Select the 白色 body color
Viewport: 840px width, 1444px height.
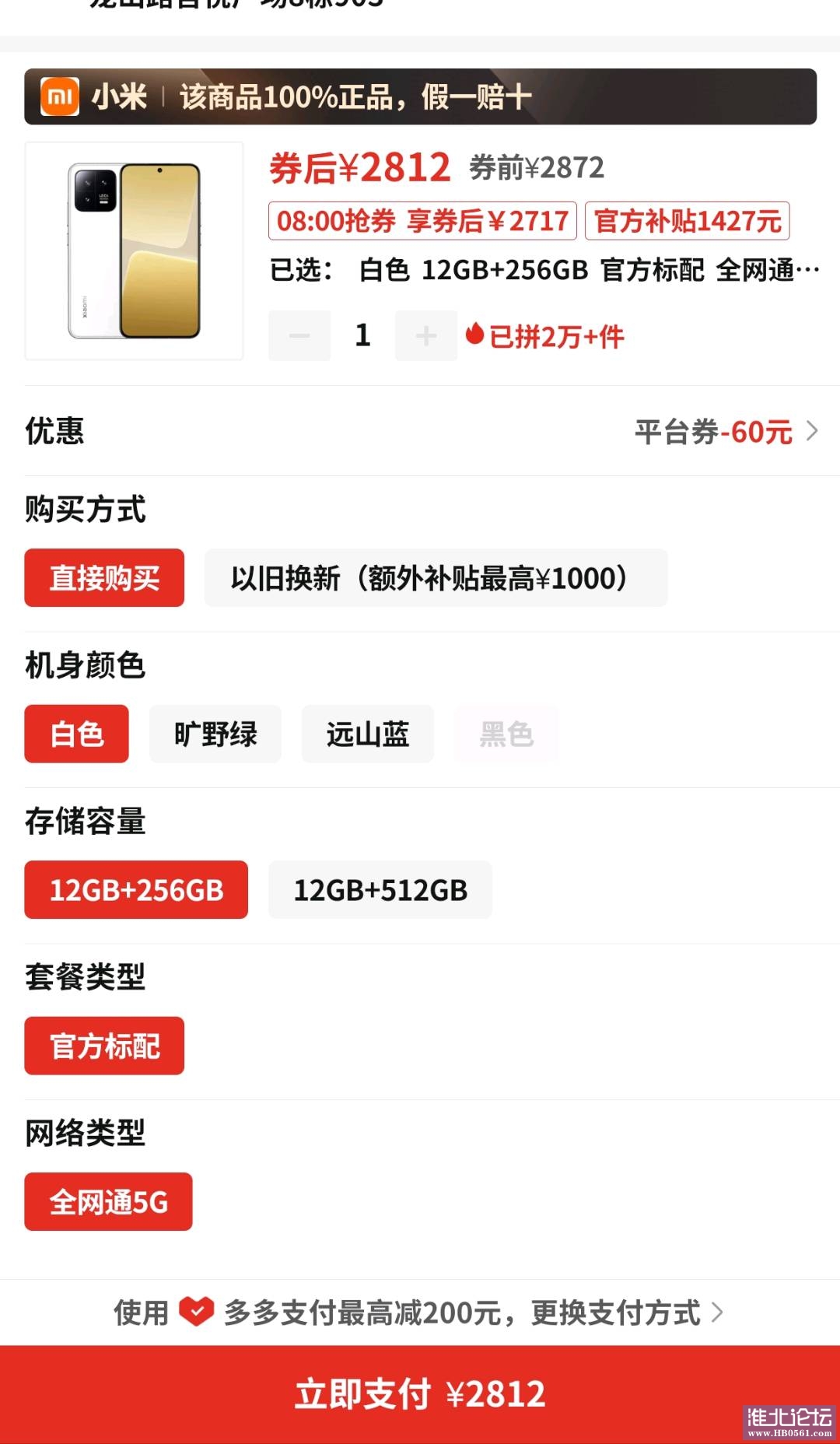click(x=76, y=734)
